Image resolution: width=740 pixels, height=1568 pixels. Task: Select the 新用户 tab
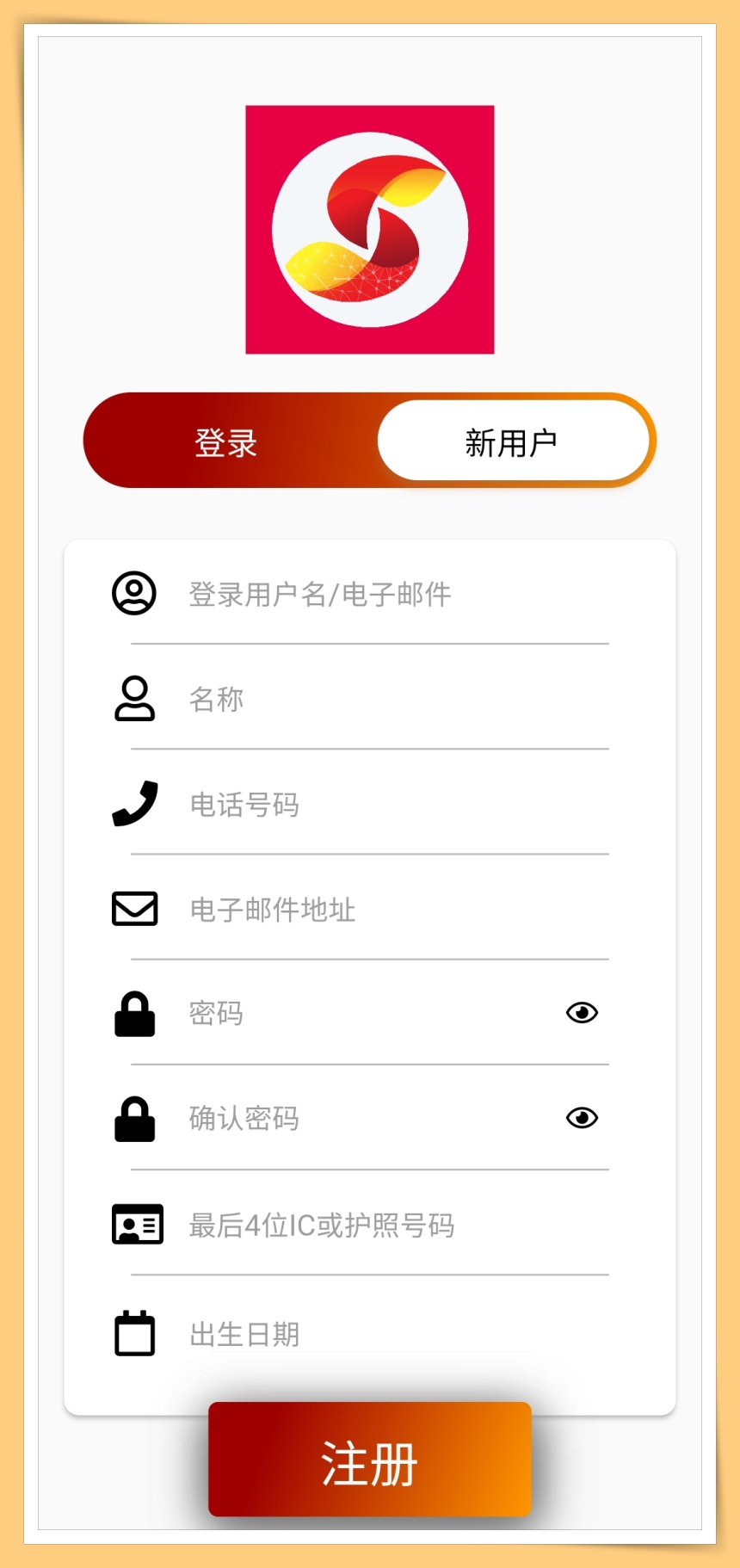[512, 442]
